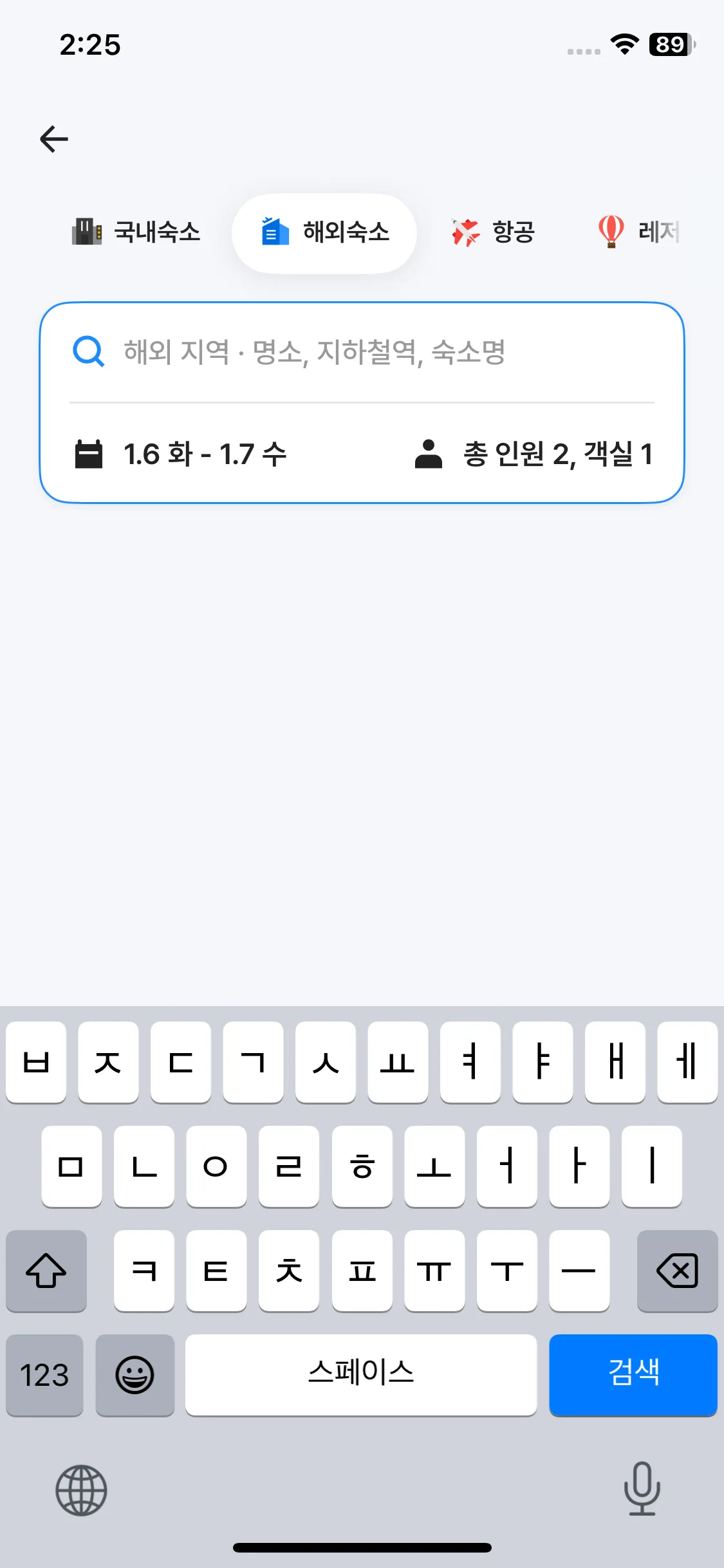Select the building icon for 국내숙소
This screenshot has height=1568, width=724.
(88, 232)
